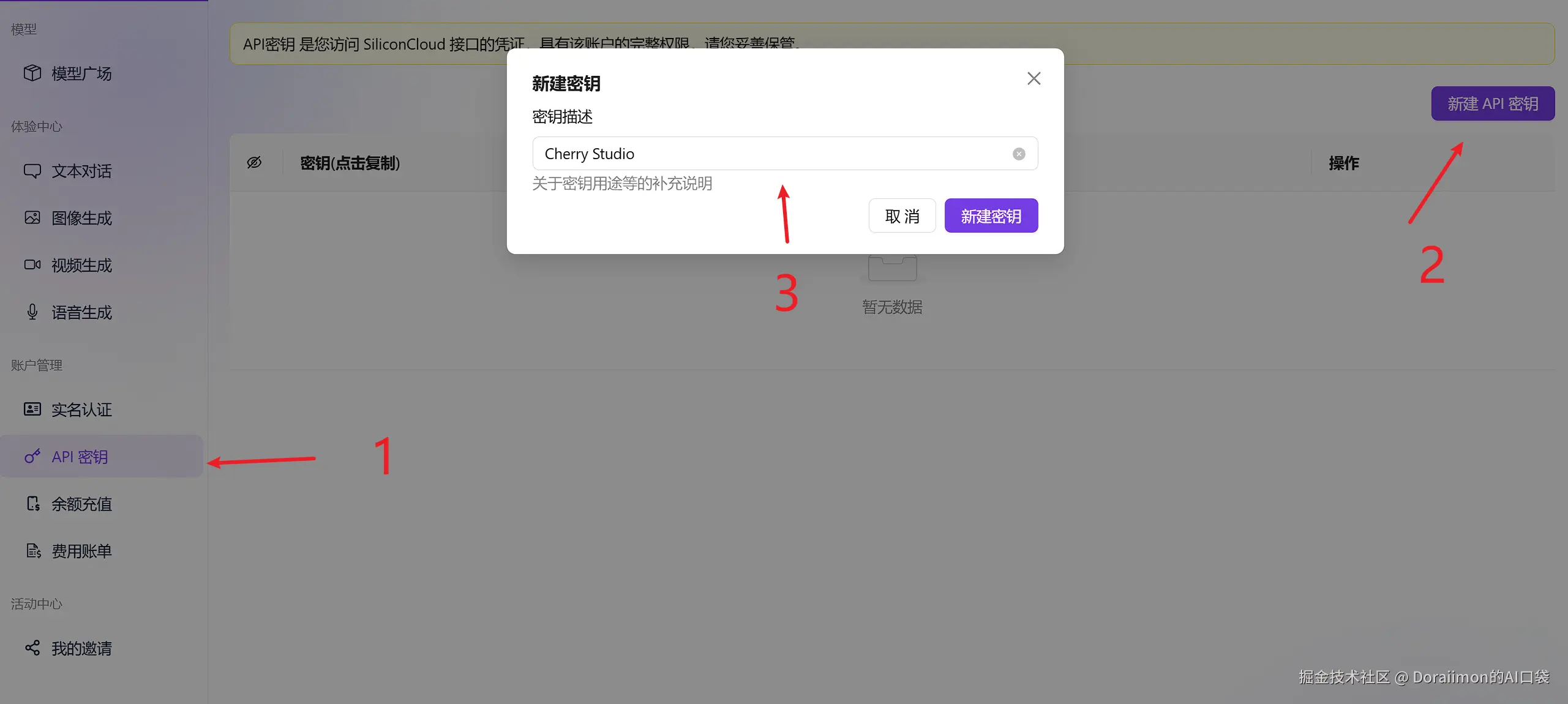This screenshot has height=704, width=1568.
Task: Close the 新建密钥 dialog
Action: [x=1033, y=78]
